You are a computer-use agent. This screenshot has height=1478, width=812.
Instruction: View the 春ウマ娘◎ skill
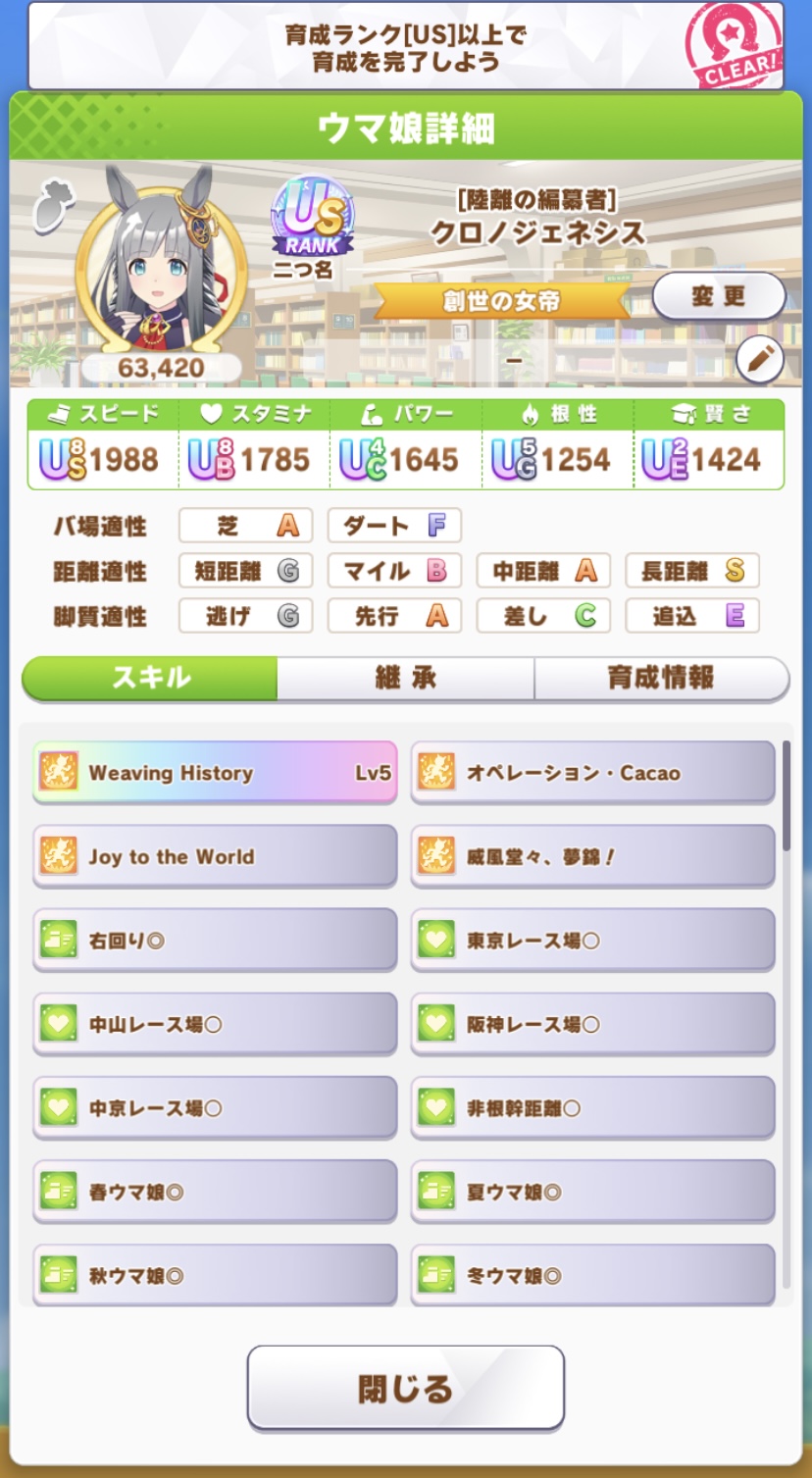pos(215,1193)
